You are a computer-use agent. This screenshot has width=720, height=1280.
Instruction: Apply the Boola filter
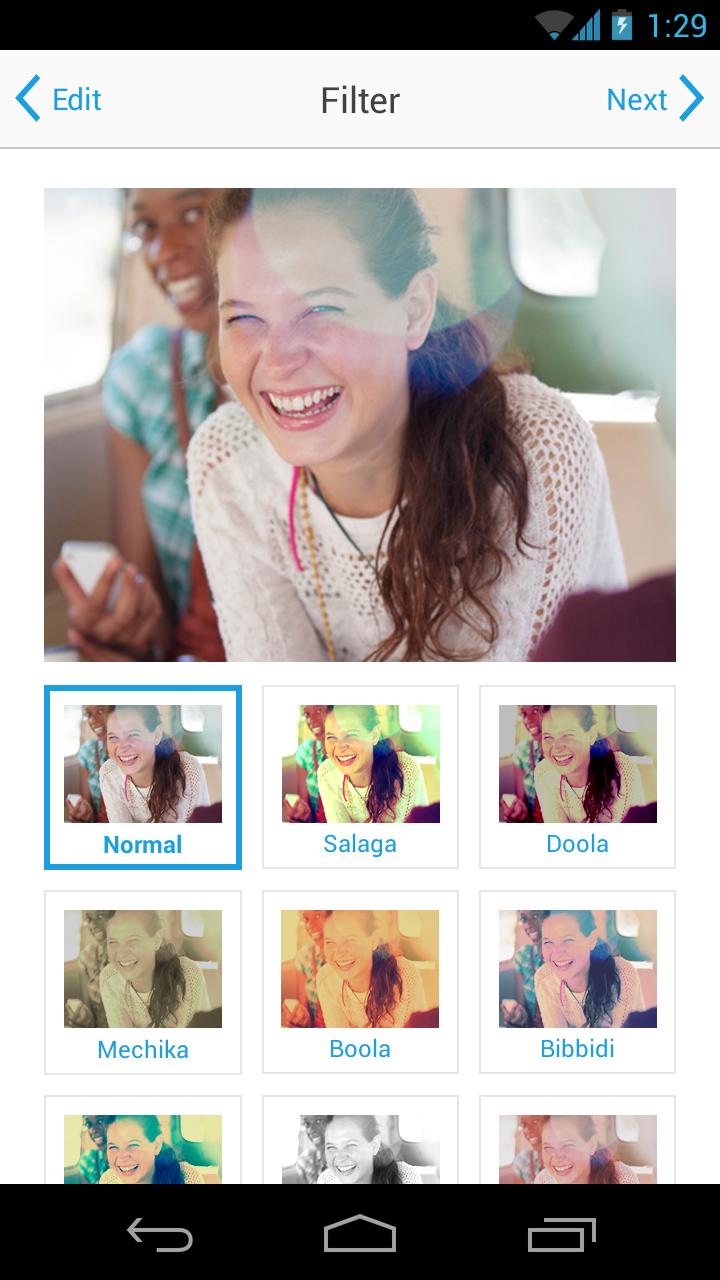[360, 982]
